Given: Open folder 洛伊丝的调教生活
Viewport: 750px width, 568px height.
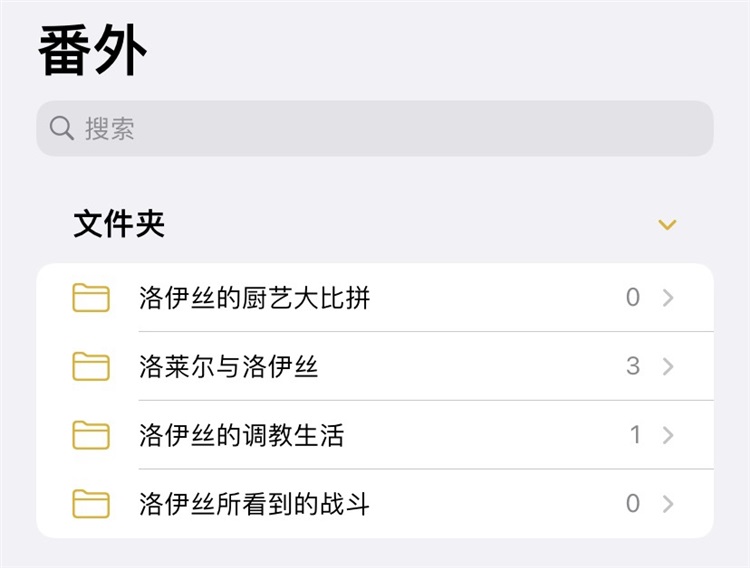Looking at the screenshot, I should 375,435.
